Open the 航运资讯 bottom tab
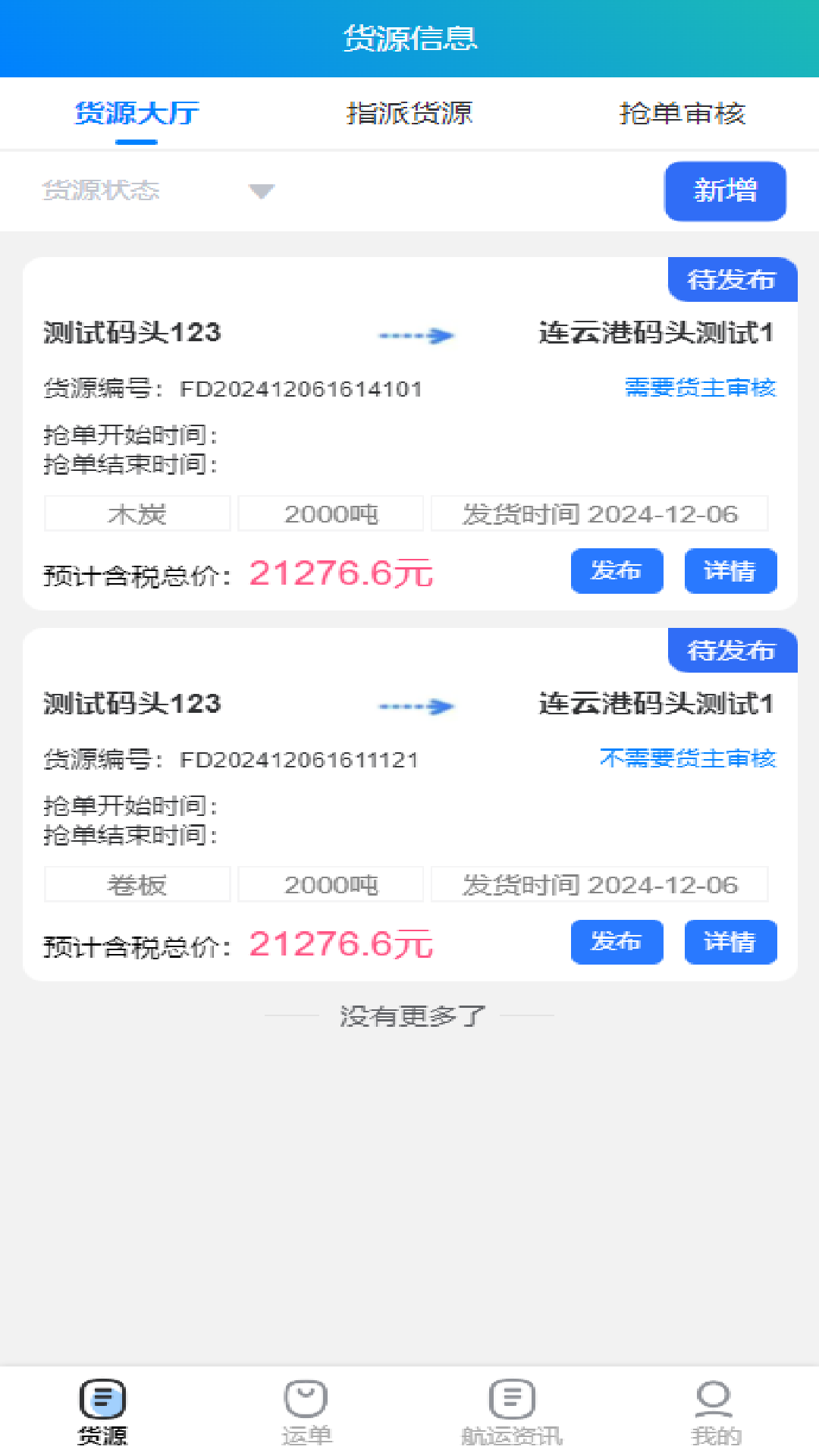 [512, 1412]
